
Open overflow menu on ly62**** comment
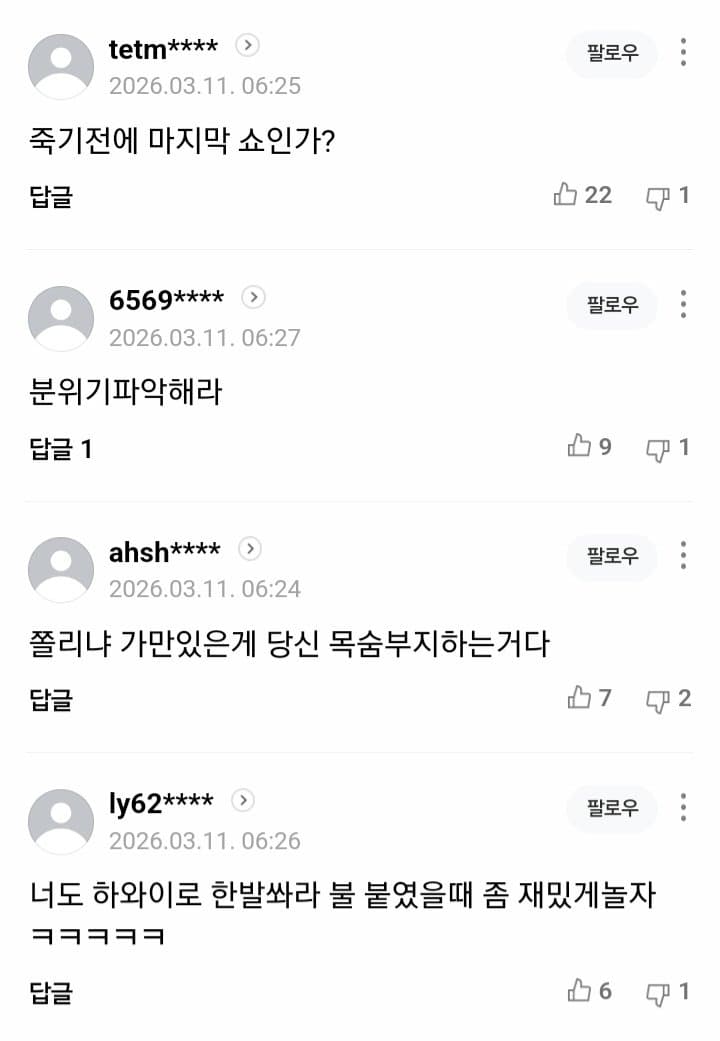[683, 808]
